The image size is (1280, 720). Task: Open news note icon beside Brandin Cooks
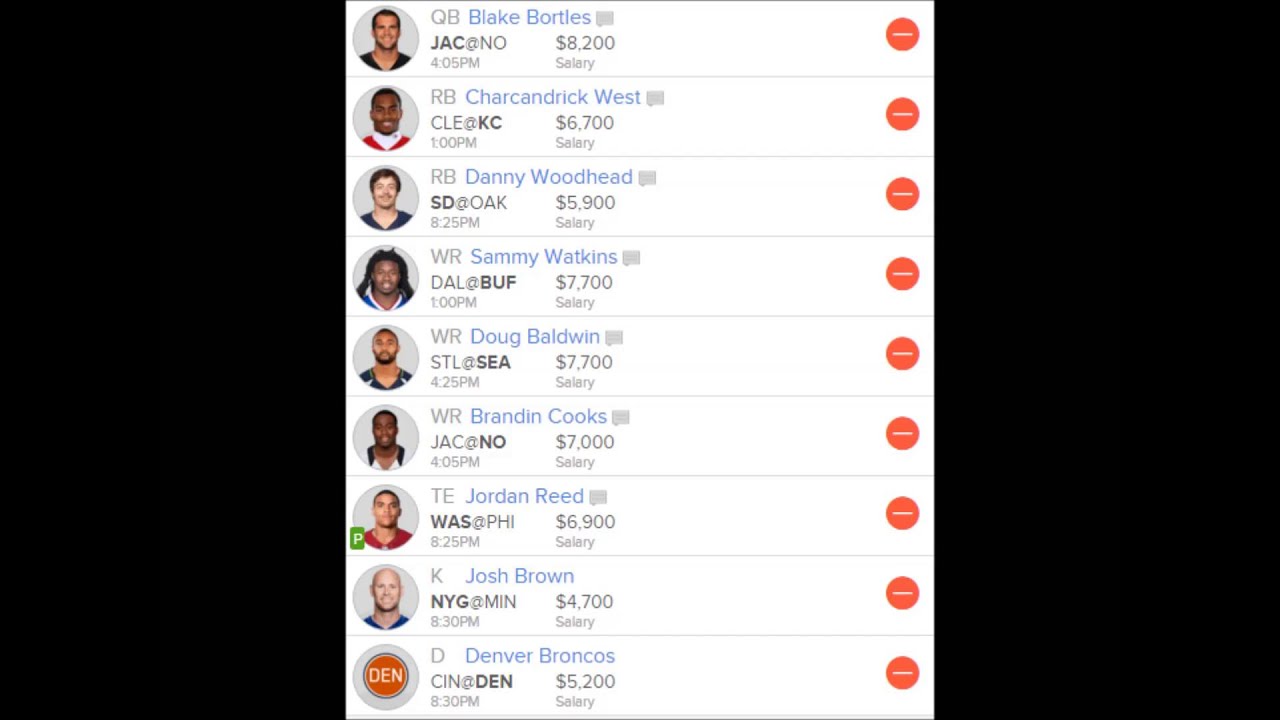(x=621, y=418)
